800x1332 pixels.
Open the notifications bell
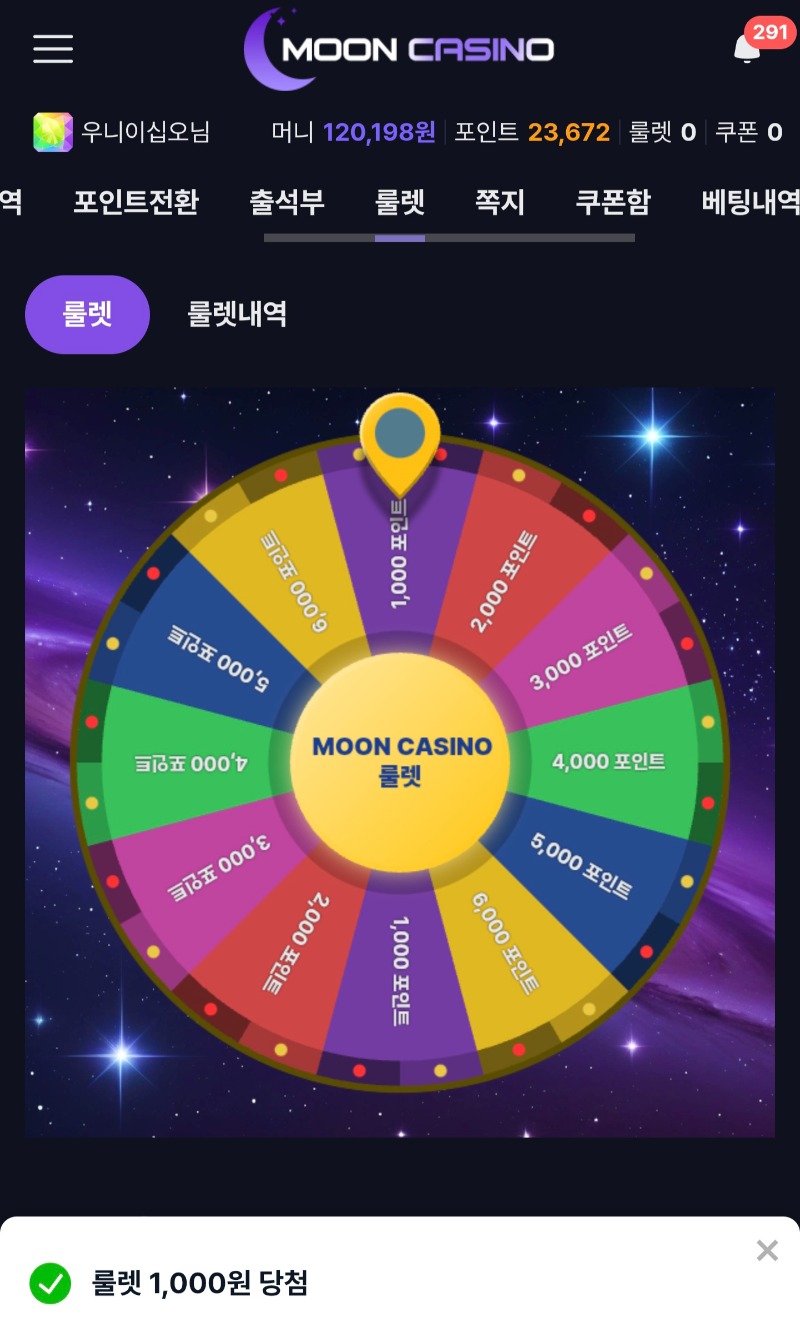tap(747, 48)
